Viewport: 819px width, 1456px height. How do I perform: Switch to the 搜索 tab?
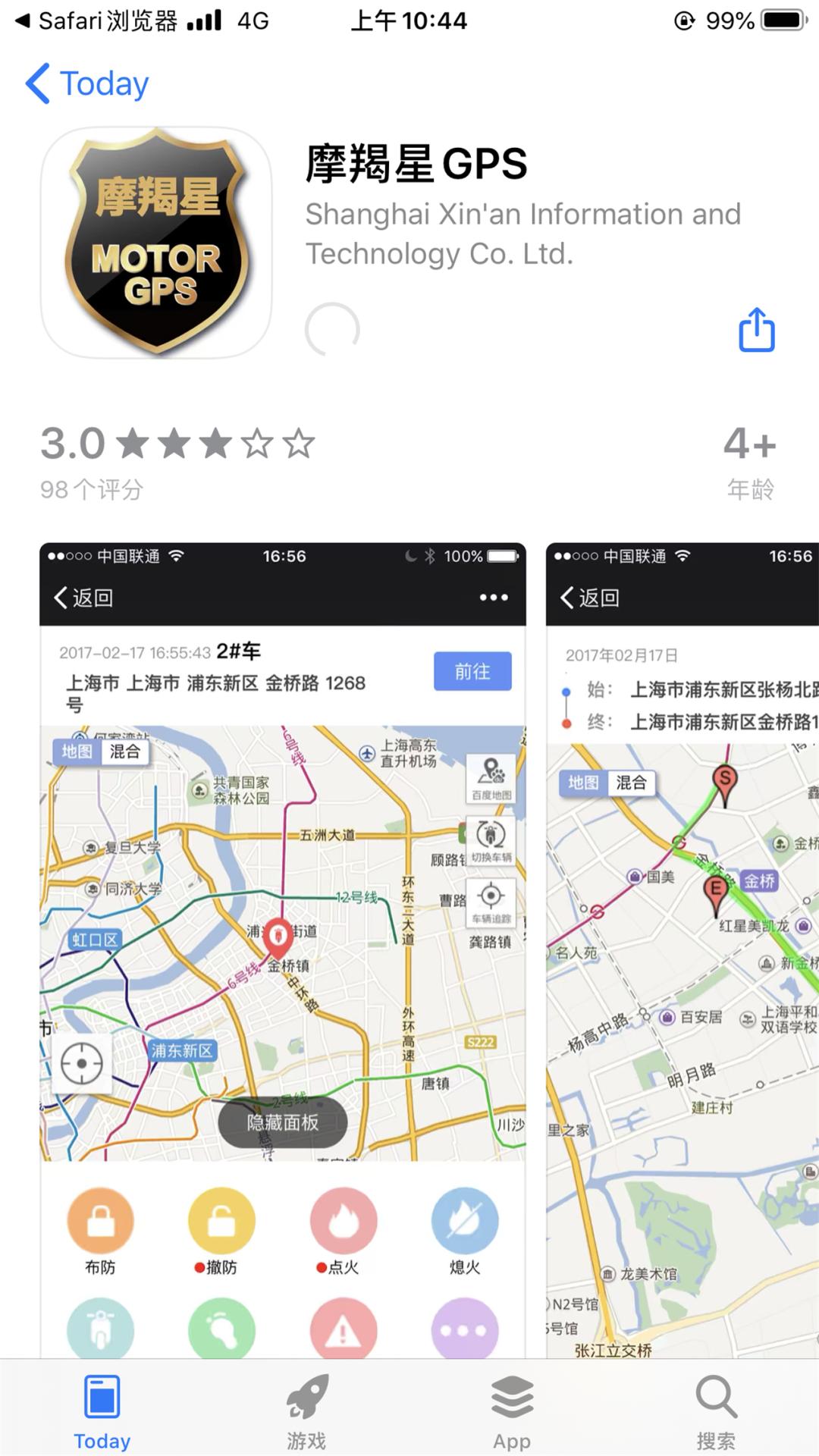pos(715,1410)
